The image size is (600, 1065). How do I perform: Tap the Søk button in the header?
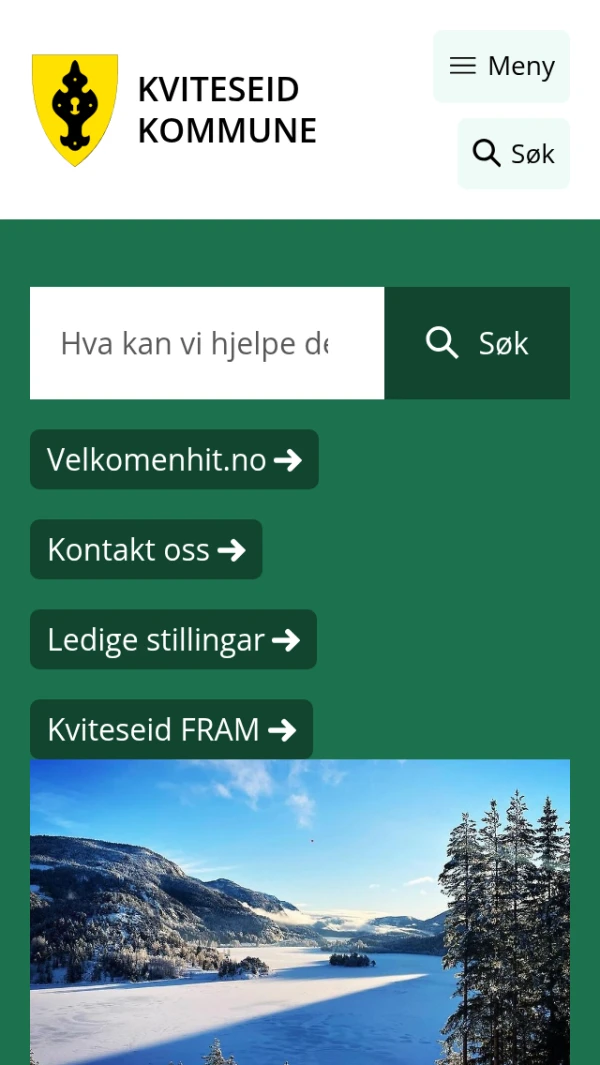click(x=513, y=154)
